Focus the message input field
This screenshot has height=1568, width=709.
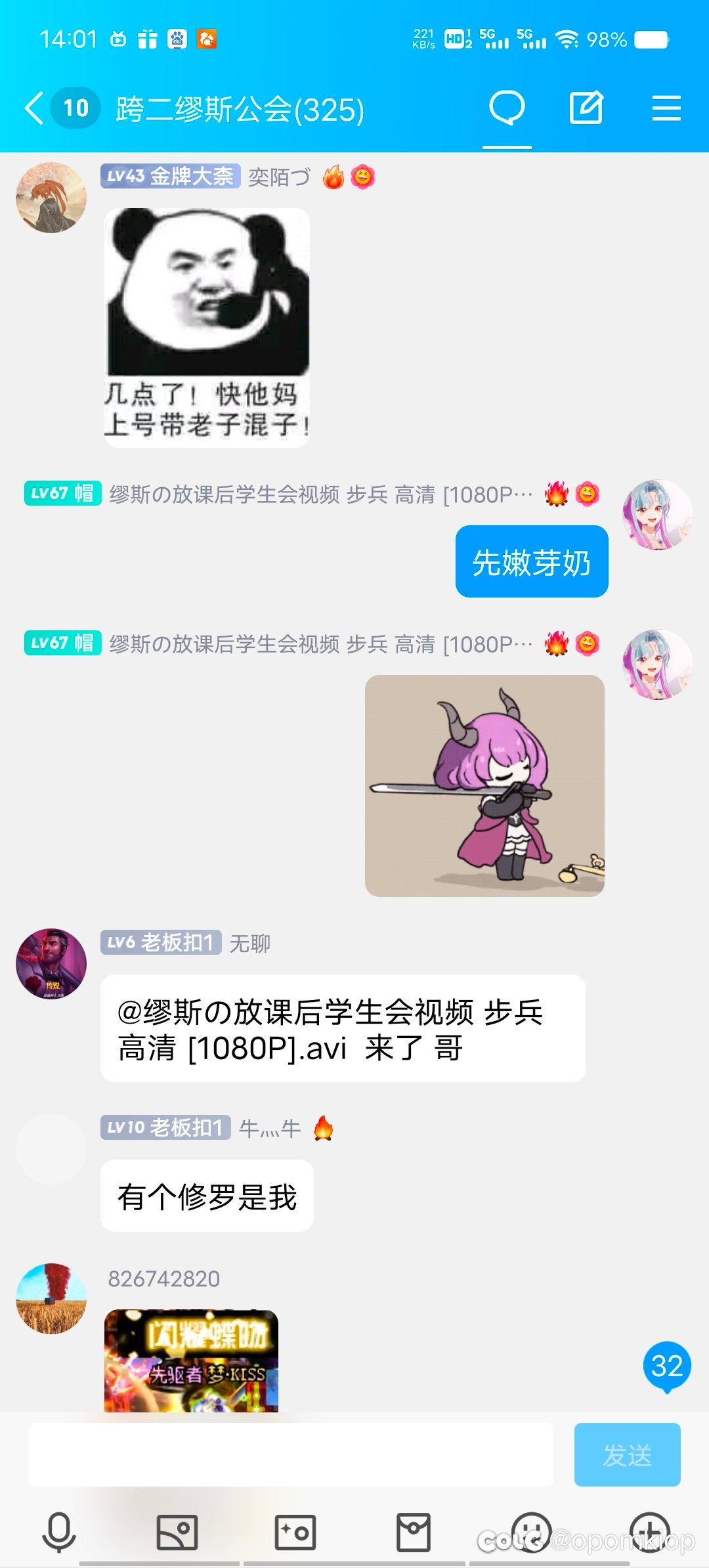coord(290,1454)
